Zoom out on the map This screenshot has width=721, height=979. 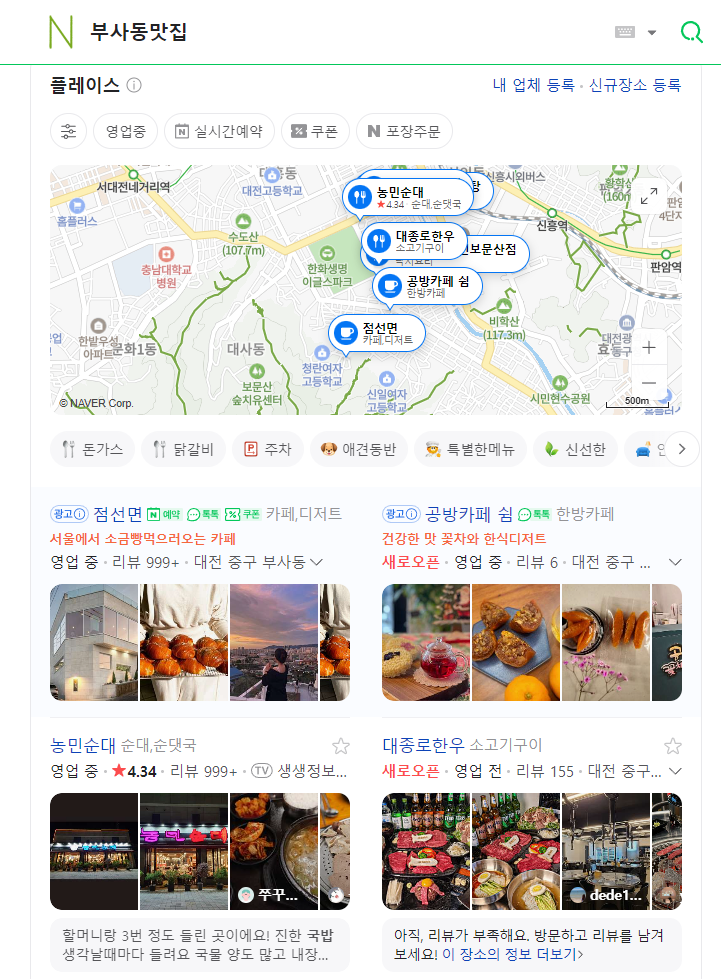click(x=649, y=383)
